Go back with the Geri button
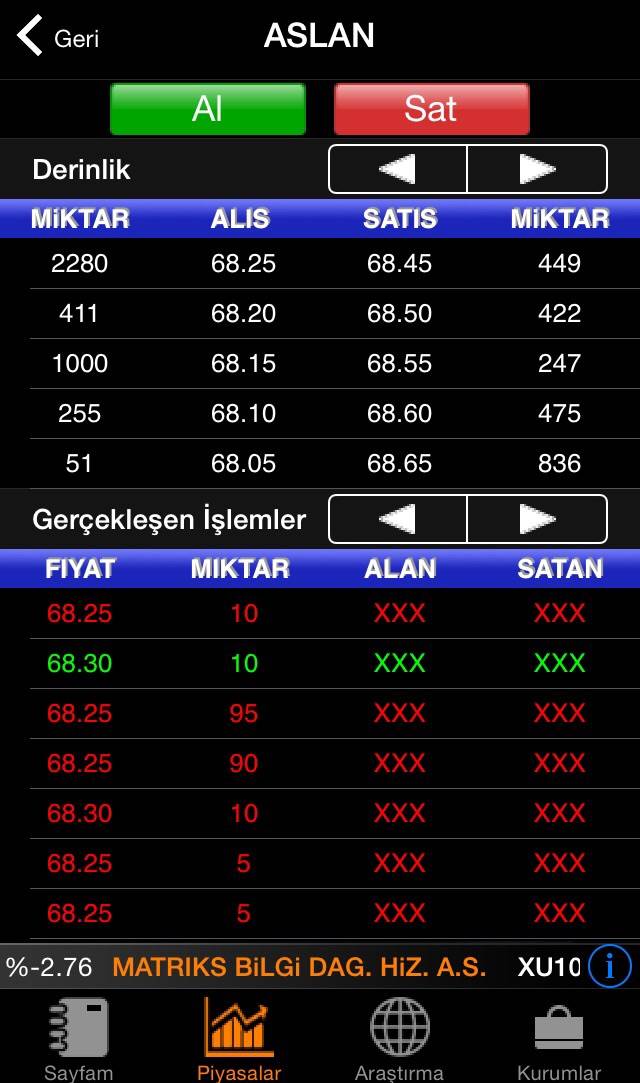The width and height of the screenshot is (640, 1083). tap(58, 38)
